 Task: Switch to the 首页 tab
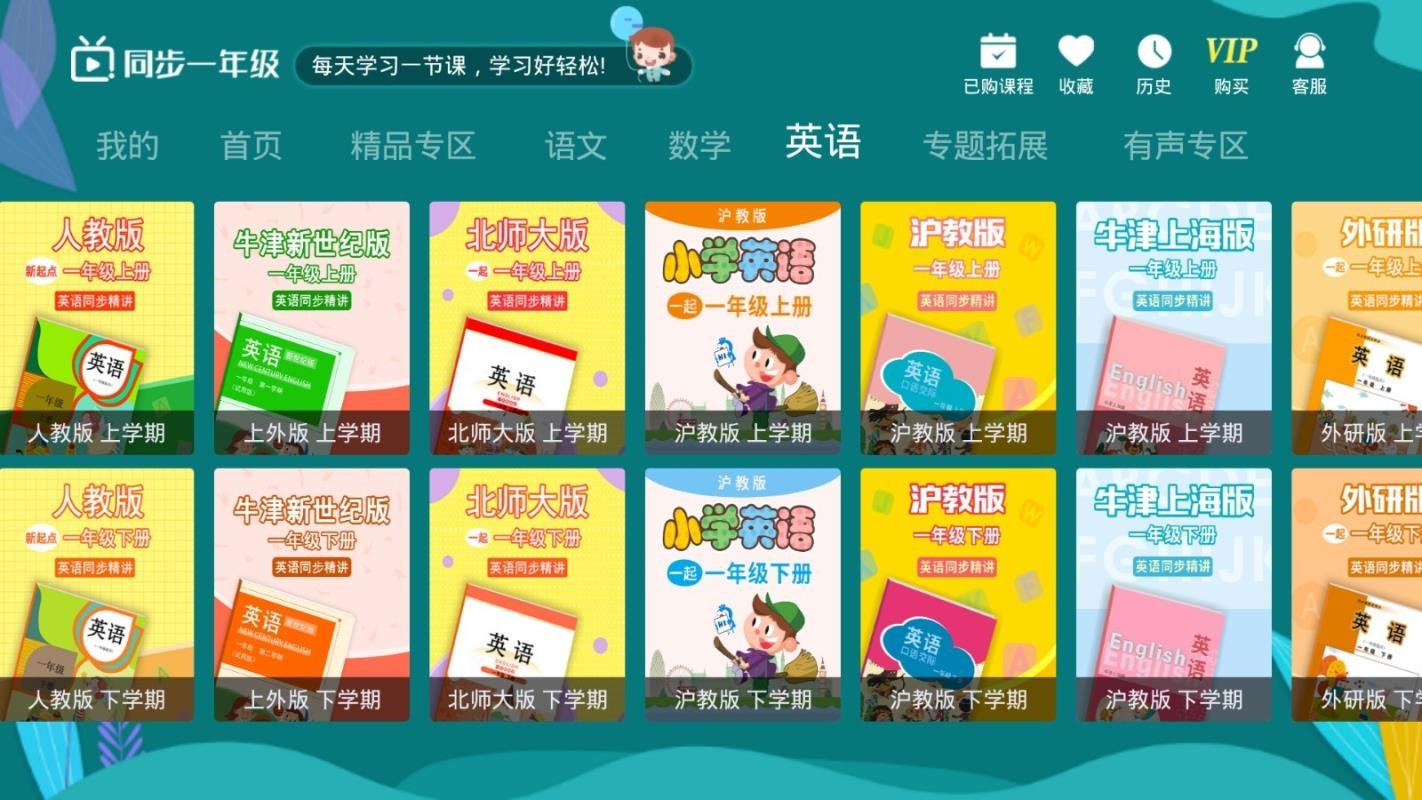coord(251,146)
